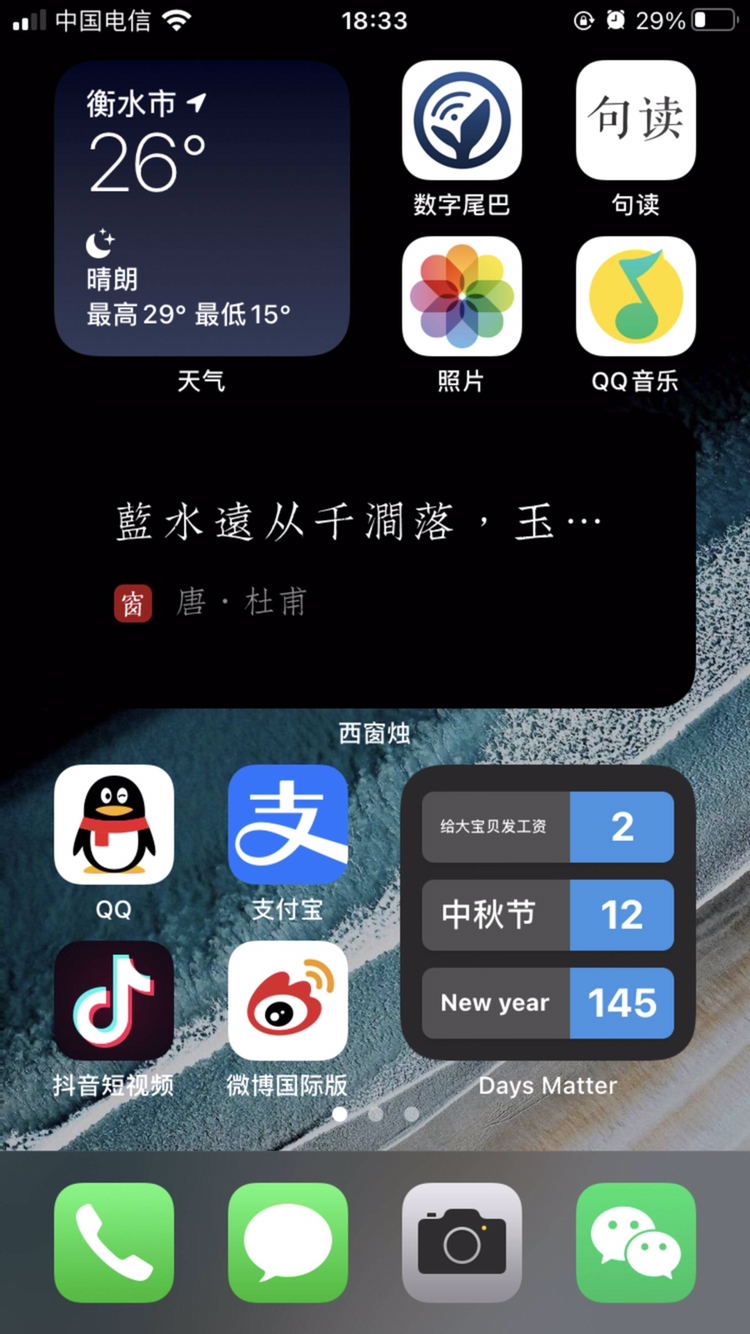The width and height of the screenshot is (750, 1334).
Task: Open Messages from the dock
Action: point(288,1242)
